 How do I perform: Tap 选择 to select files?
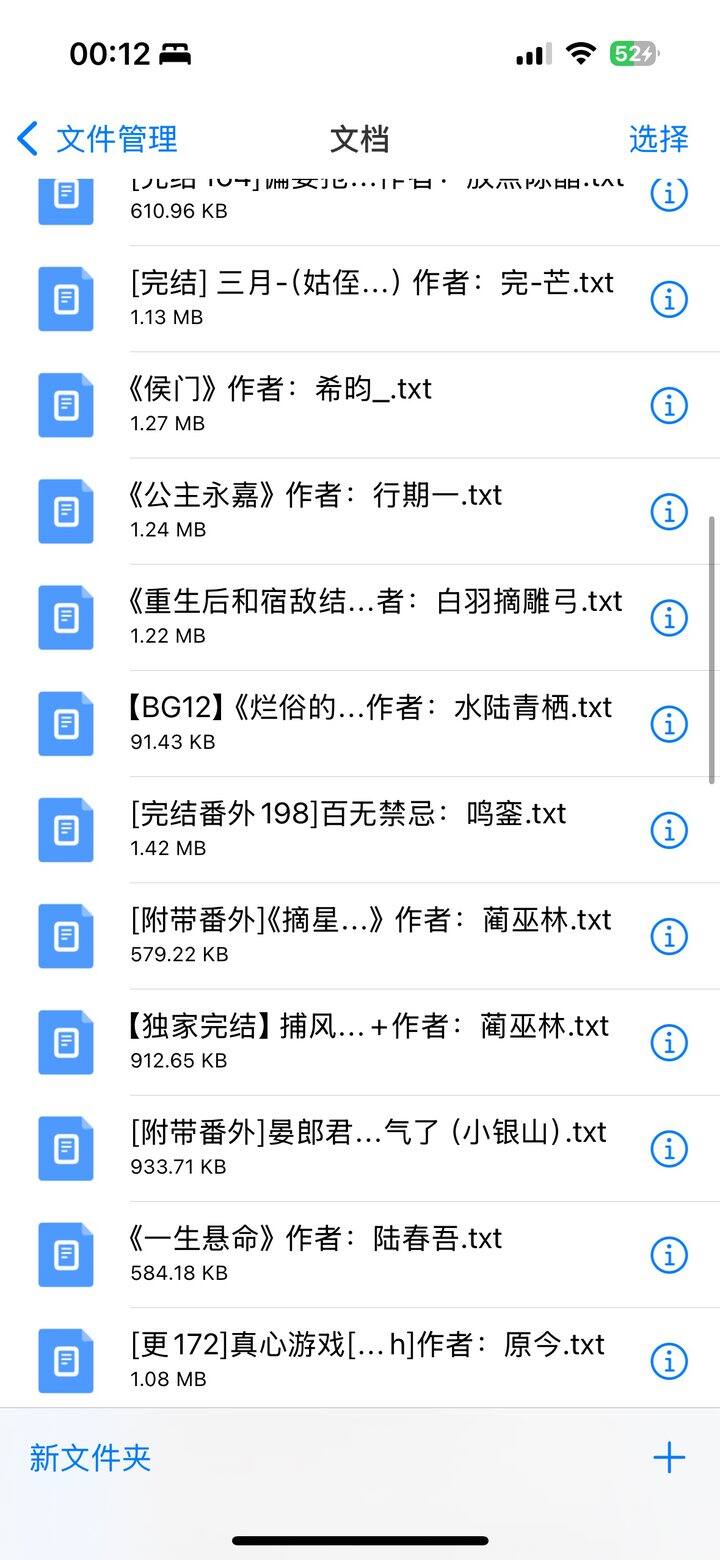658,139
